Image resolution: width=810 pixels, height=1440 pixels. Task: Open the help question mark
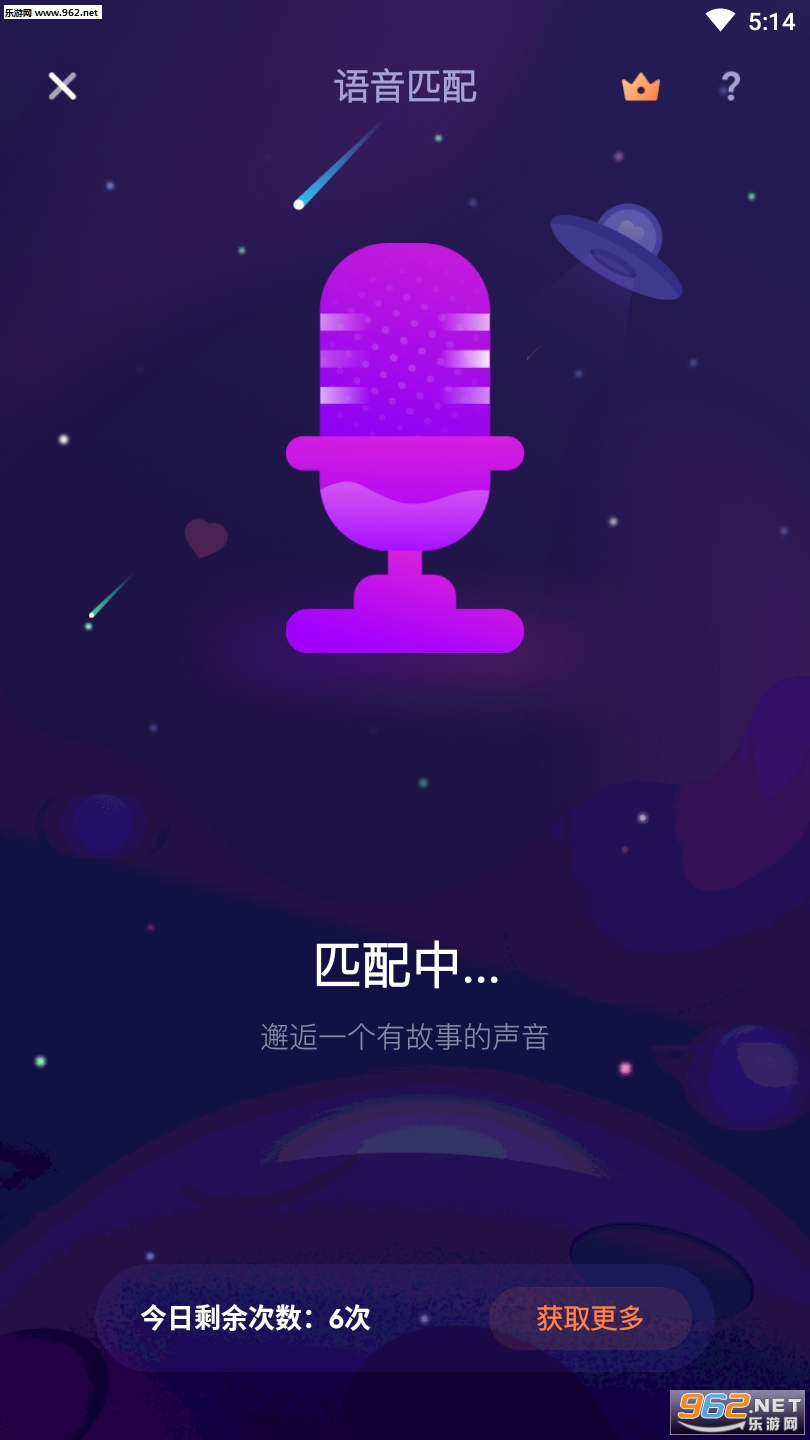point(731,87)
